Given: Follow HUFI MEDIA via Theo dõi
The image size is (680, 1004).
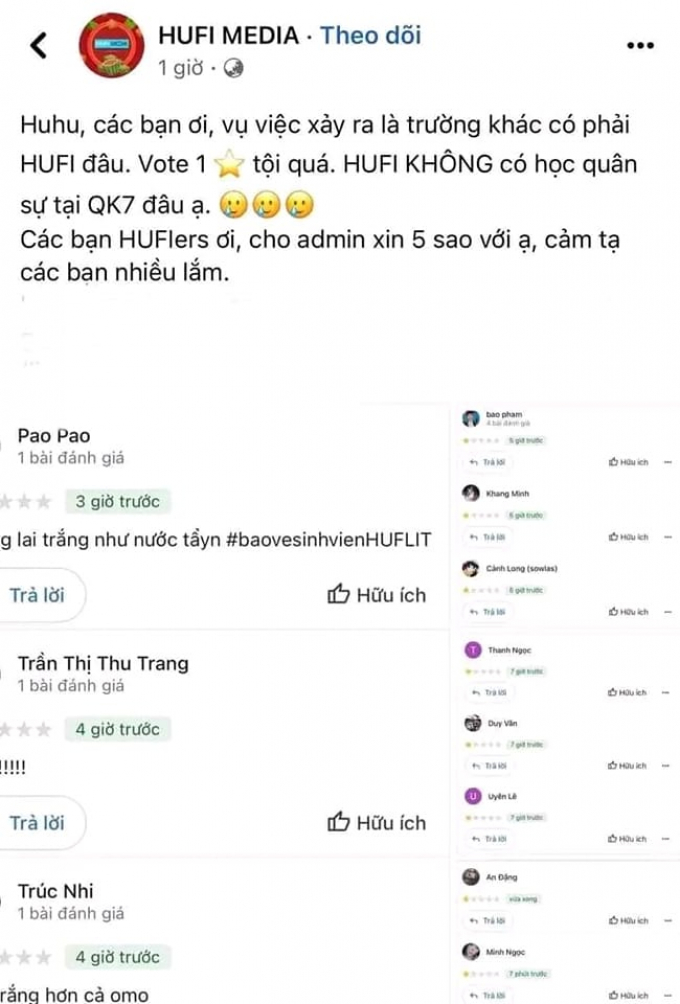Looking at the screenshot, I should [x=371, y=35].
